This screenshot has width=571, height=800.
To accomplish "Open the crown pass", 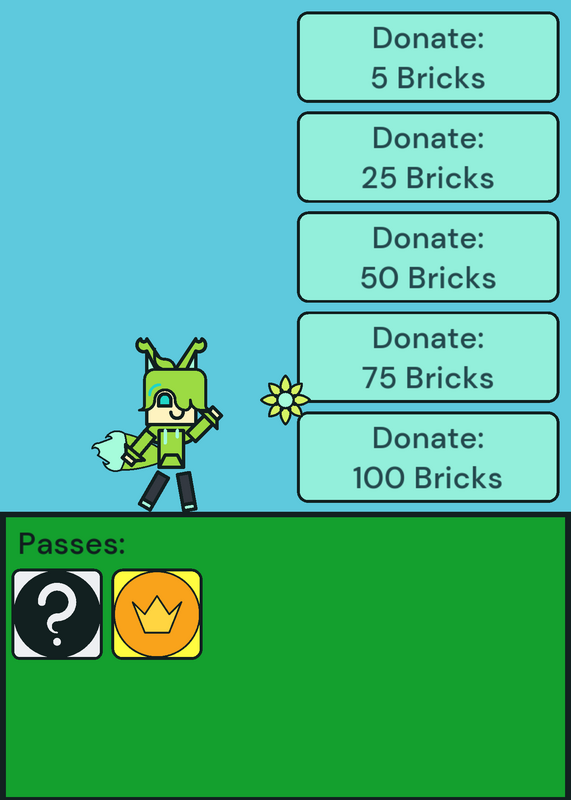I will click(157, 614).
